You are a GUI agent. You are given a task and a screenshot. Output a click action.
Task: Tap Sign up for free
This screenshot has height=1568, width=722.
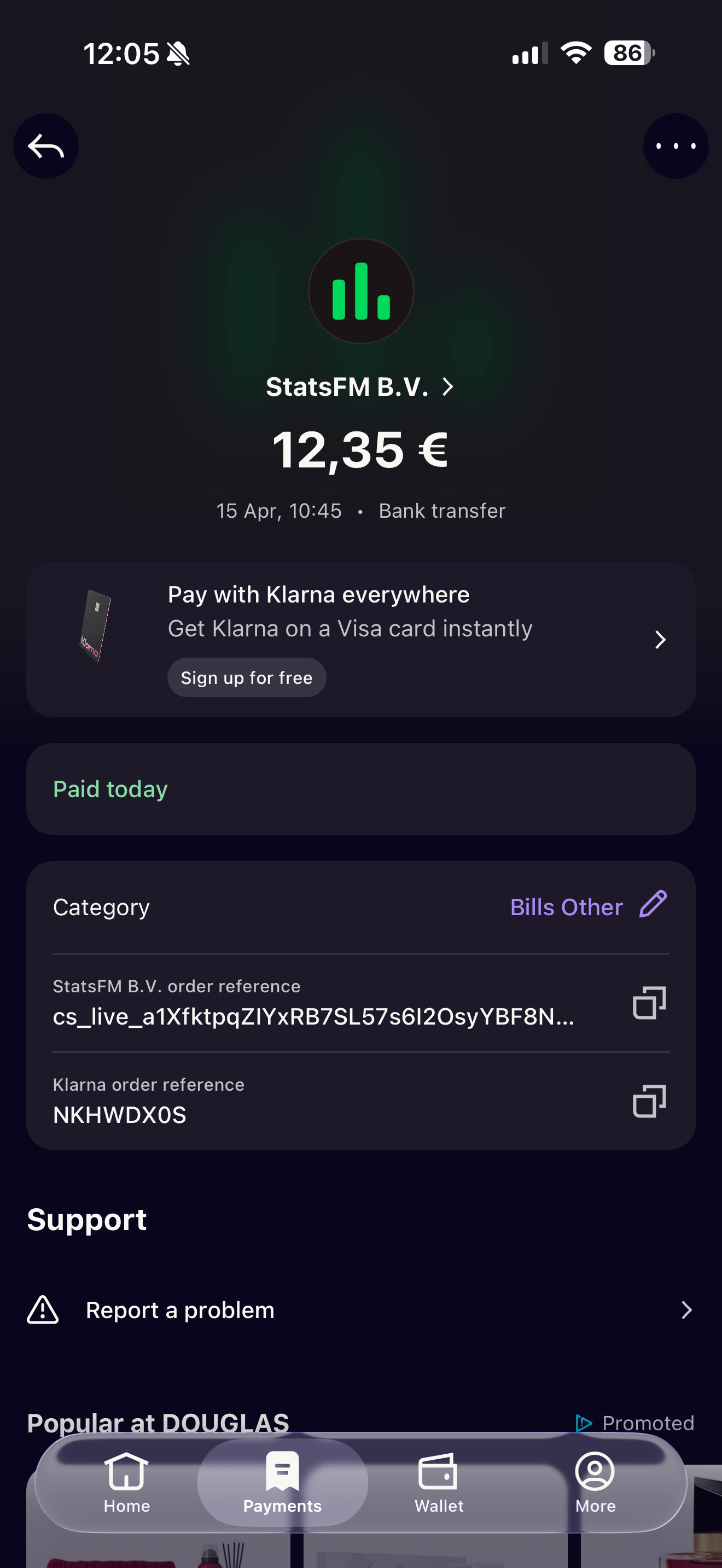247,677
